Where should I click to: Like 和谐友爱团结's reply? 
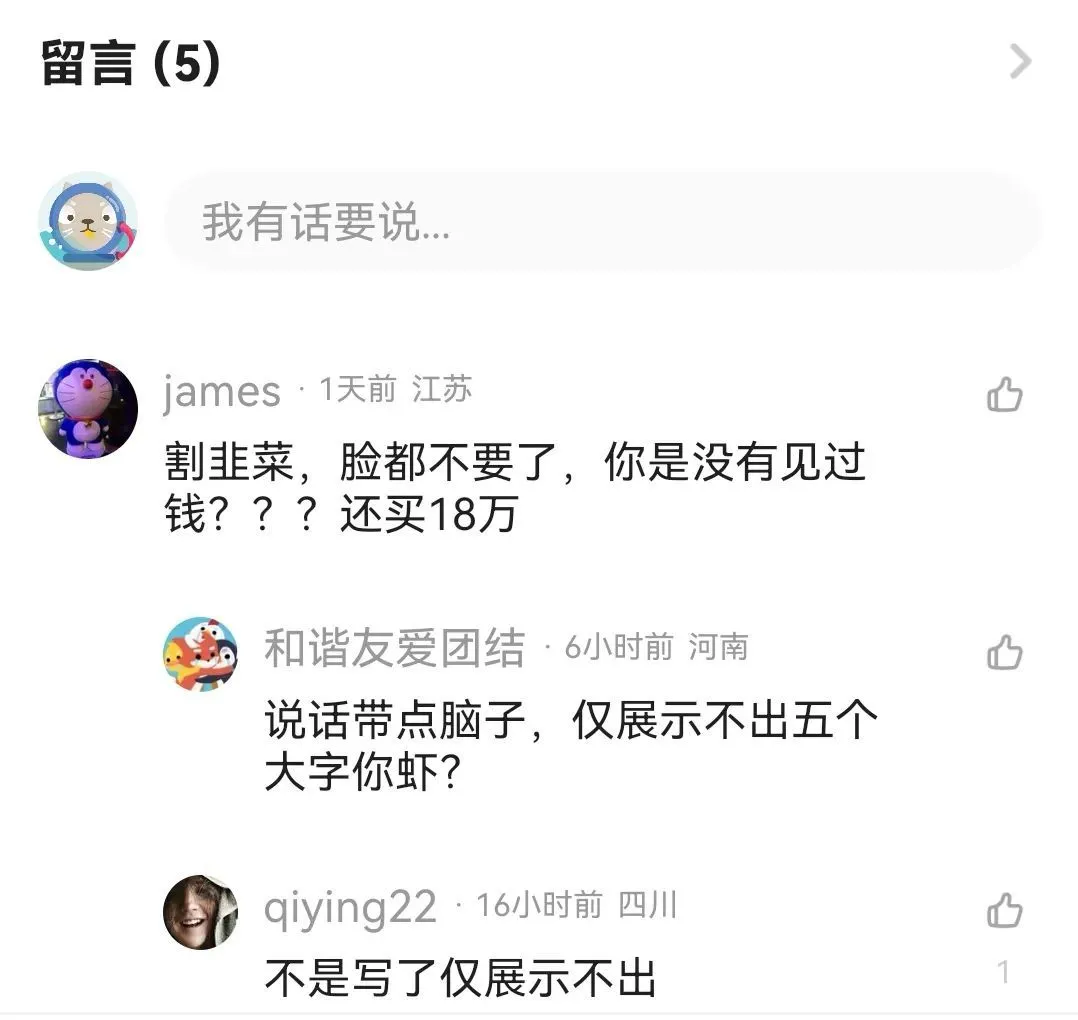1004,653
